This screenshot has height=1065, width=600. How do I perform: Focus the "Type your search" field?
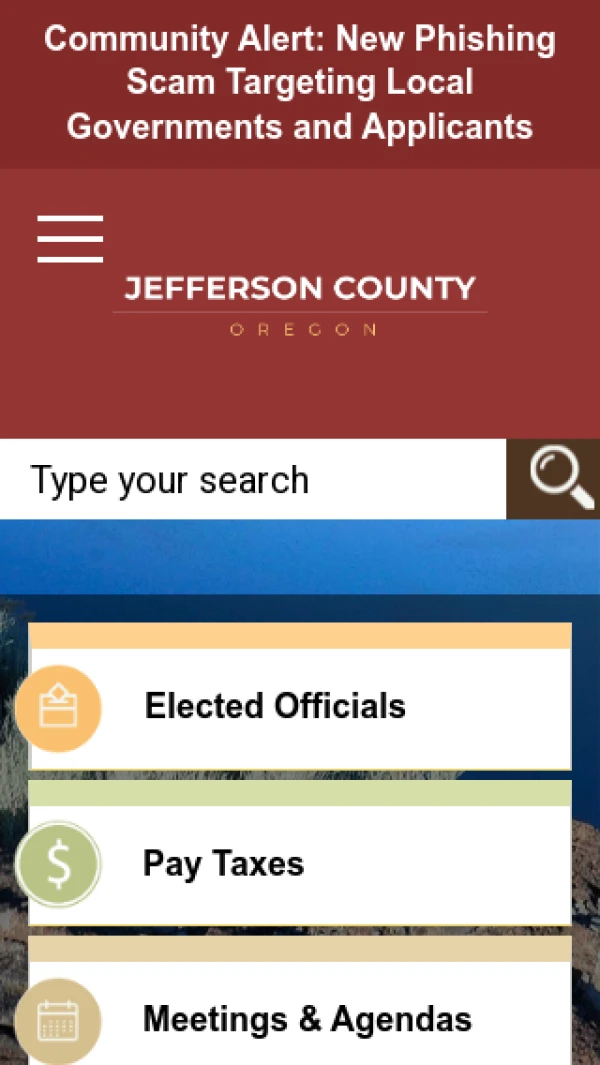[x=252, y=480]
